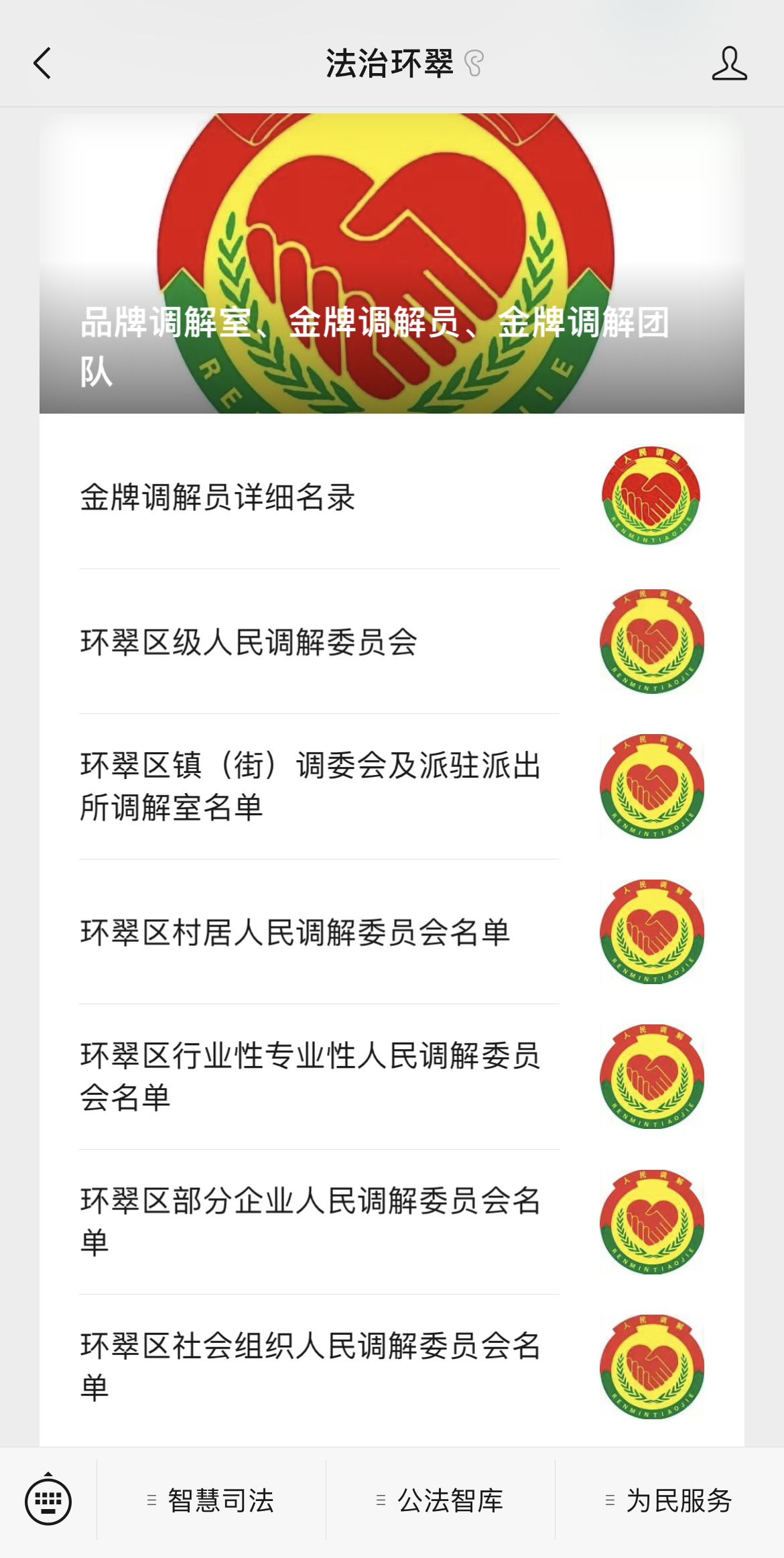Switch to keyboard input mode

point(48,1500)
